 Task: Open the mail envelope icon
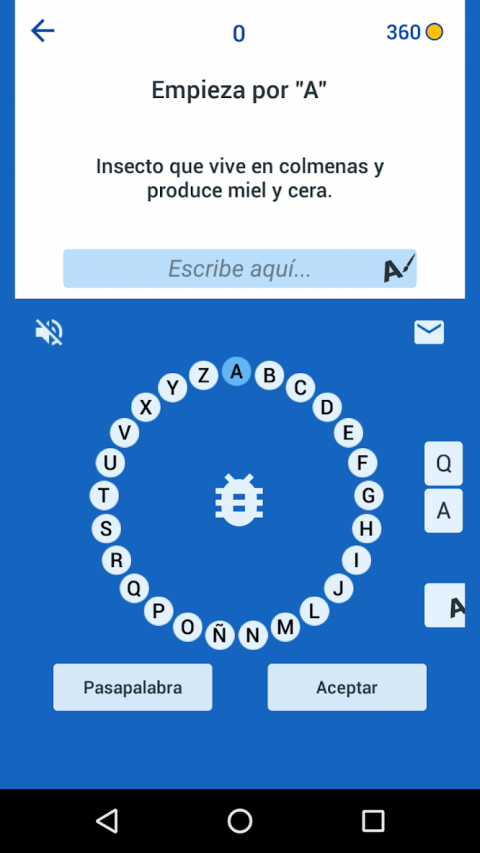click(429, 332)
